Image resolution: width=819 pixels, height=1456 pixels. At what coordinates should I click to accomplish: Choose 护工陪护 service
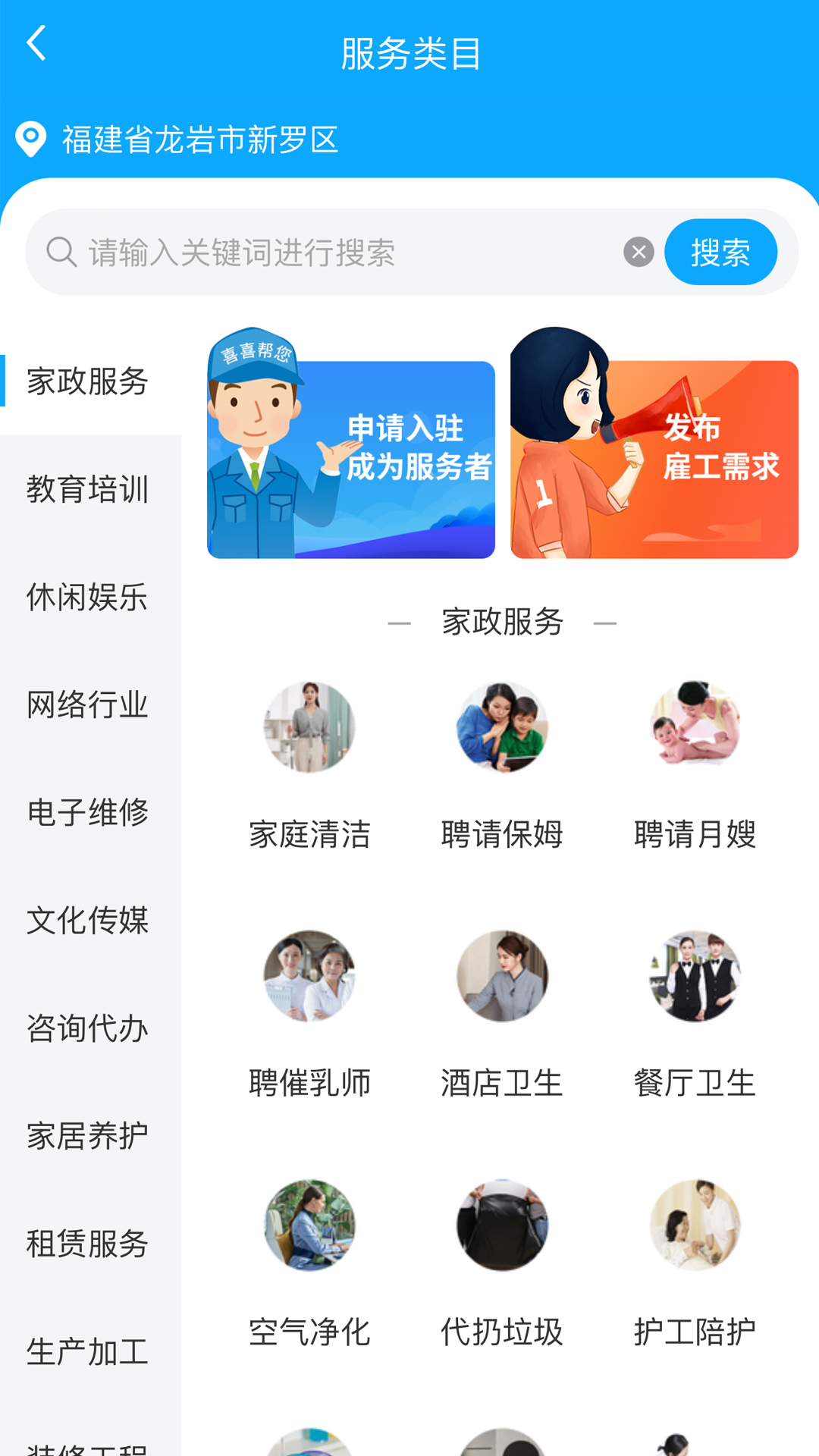695,1261
